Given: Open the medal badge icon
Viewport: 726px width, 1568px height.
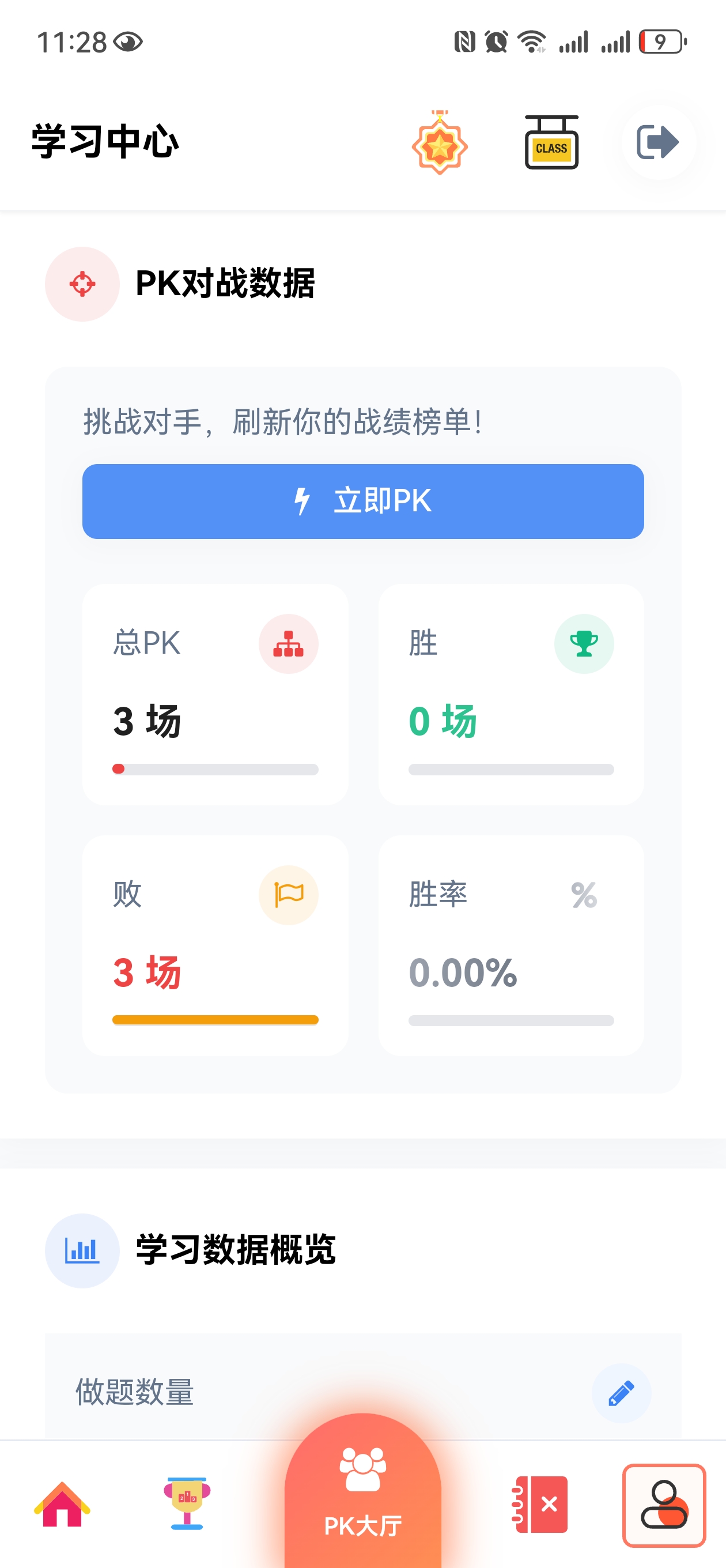Looking at the screenshot, I should [x=440, y=143].
